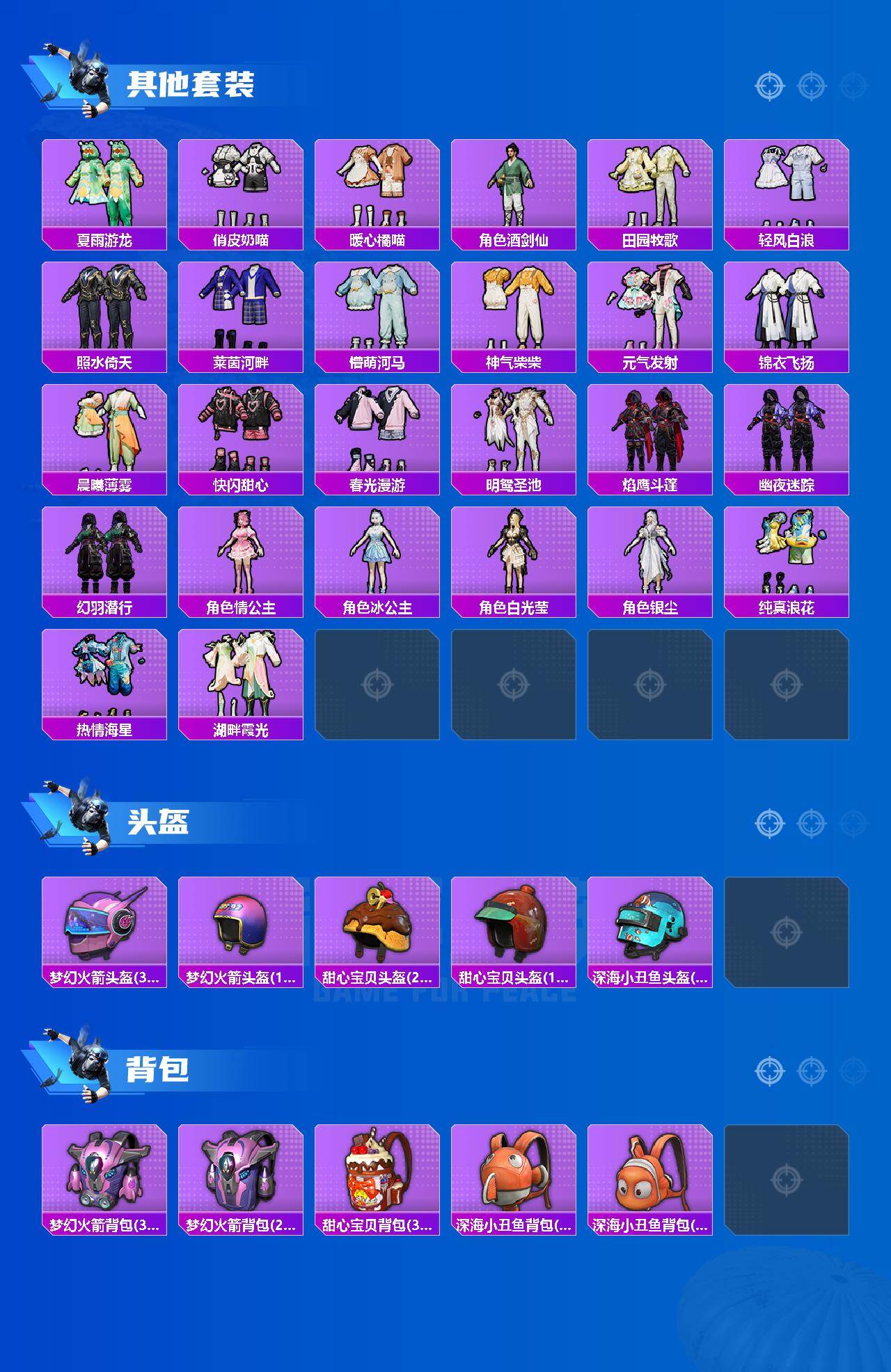
Task: Toggle the crosshair in the empty outfit slot
Action: click(379, 685)
